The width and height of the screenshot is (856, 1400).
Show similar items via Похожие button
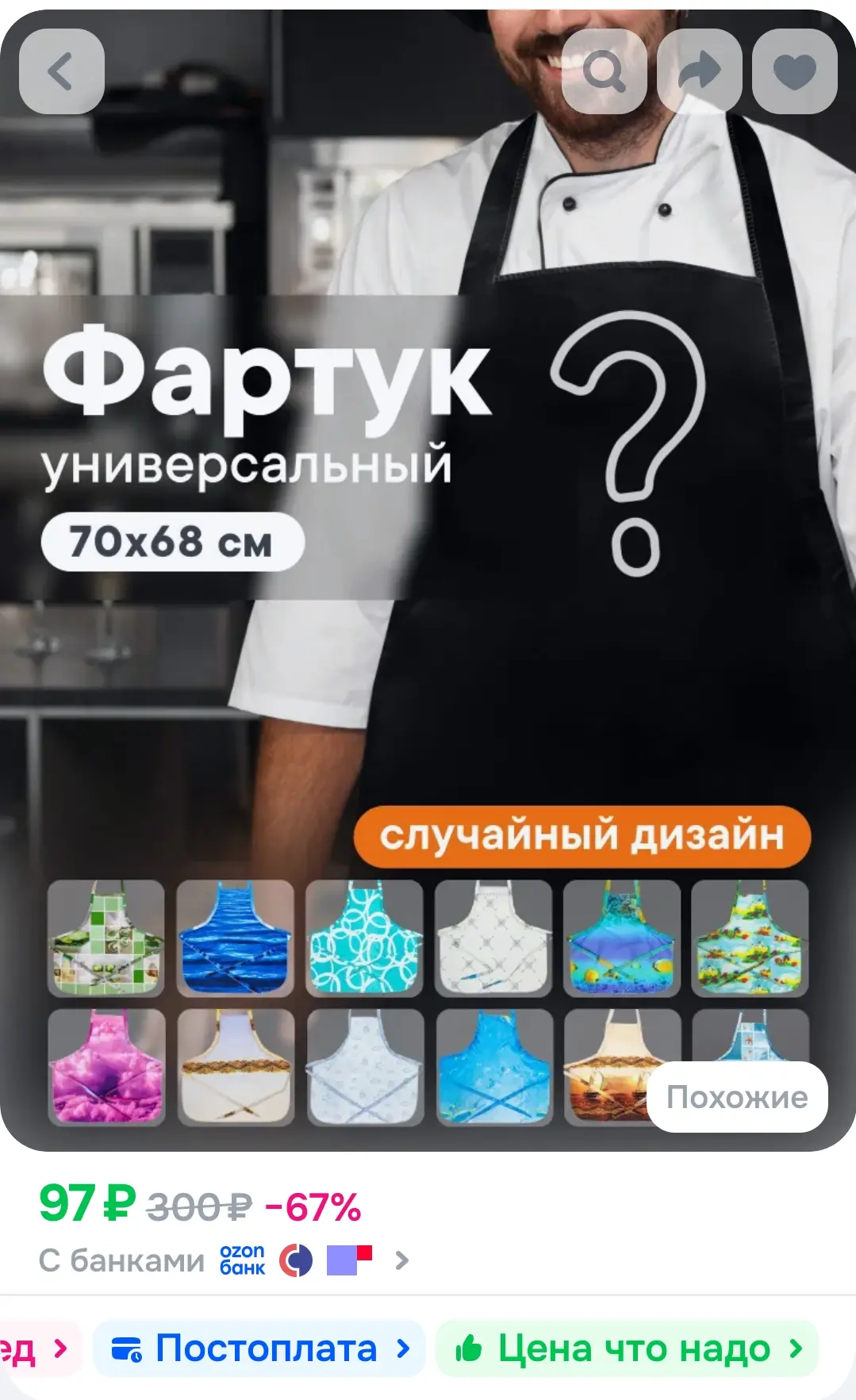737,1097
